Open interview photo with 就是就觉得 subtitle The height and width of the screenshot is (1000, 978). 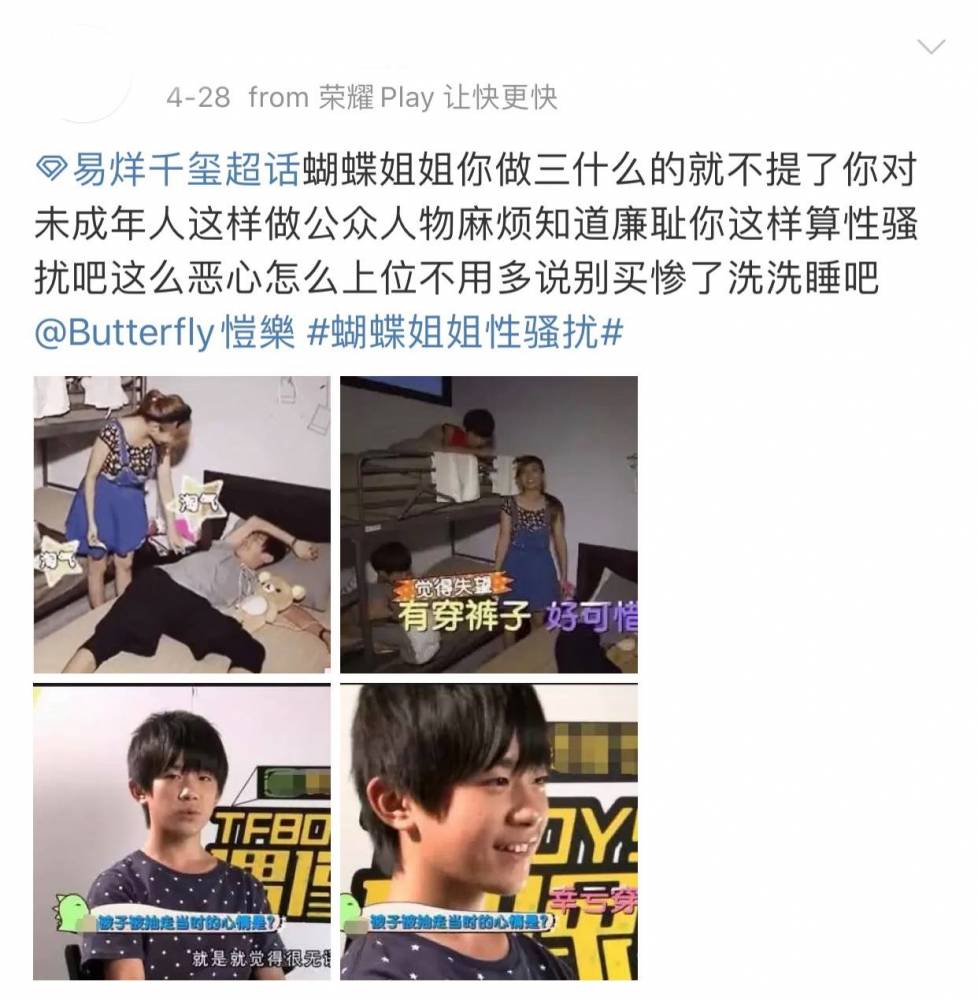[182, 832]
